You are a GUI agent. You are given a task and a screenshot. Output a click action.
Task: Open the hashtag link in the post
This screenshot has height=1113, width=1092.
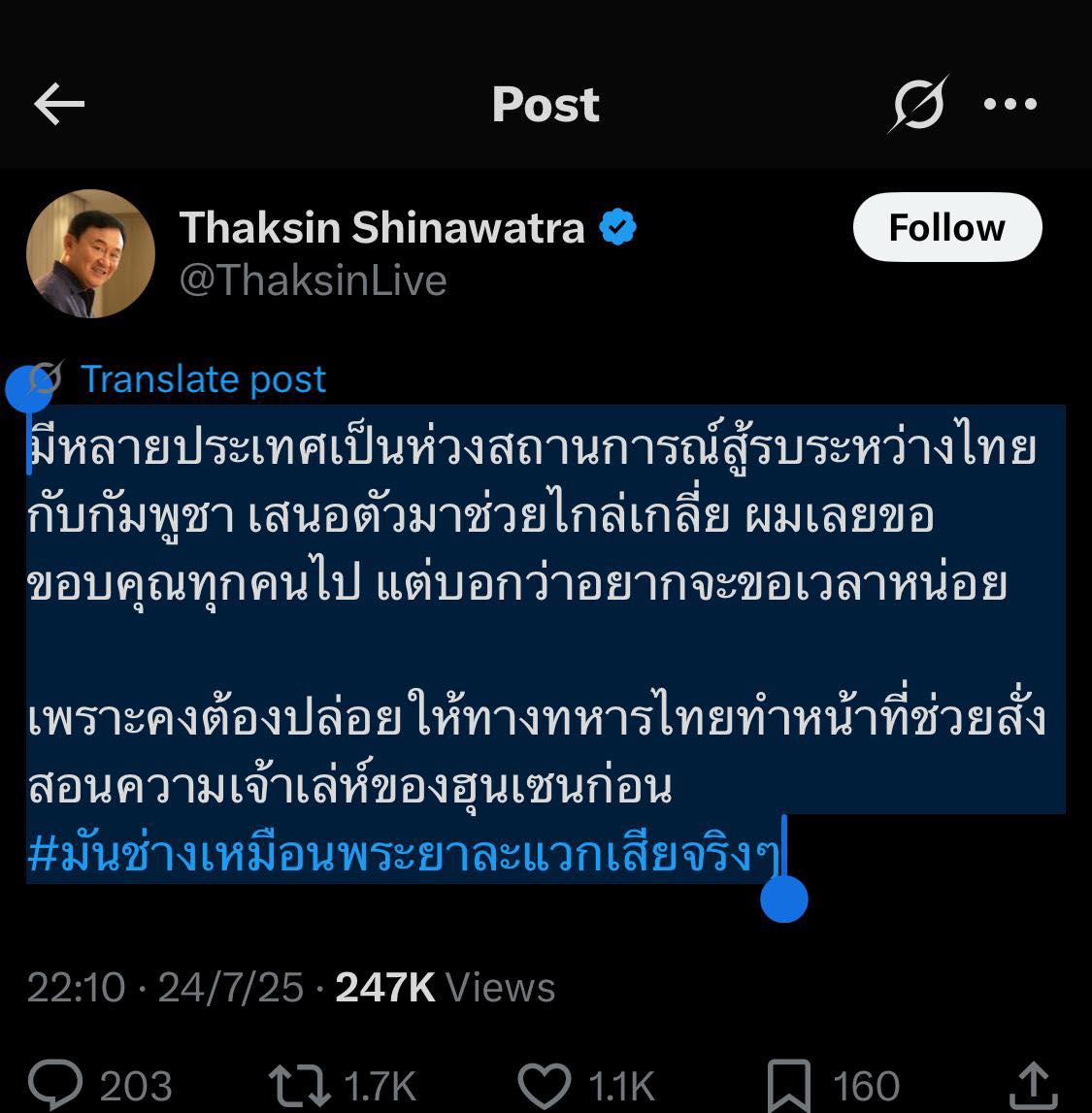404,855
